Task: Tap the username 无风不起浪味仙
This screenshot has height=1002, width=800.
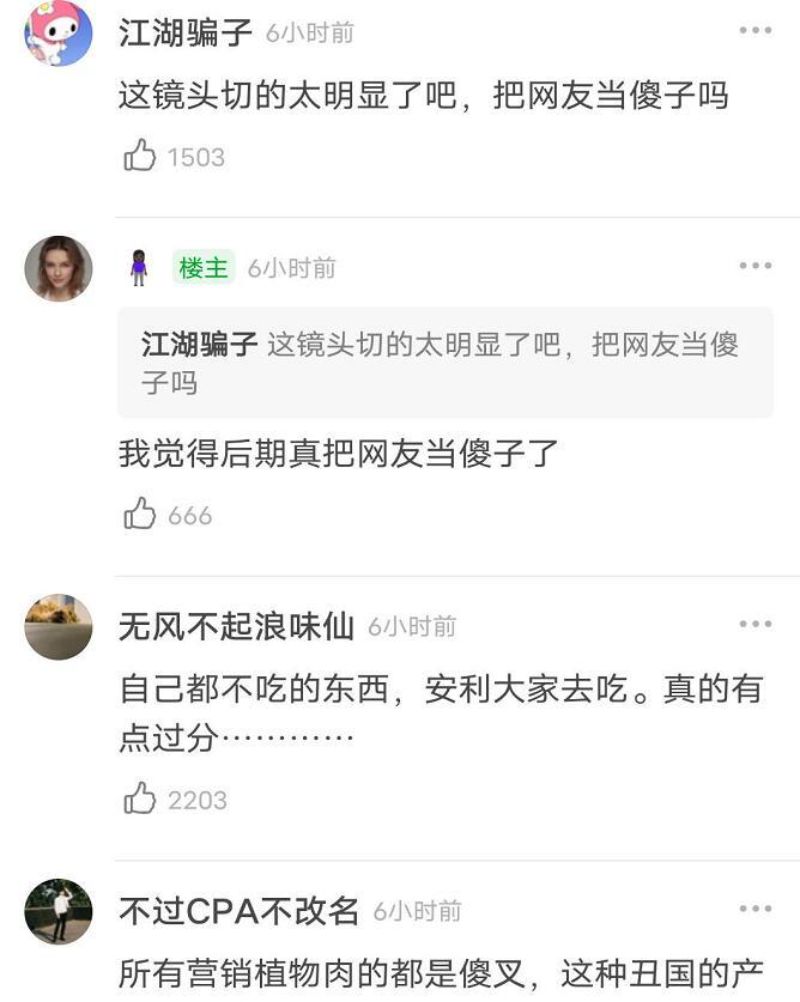Action: tap(236, 627)
